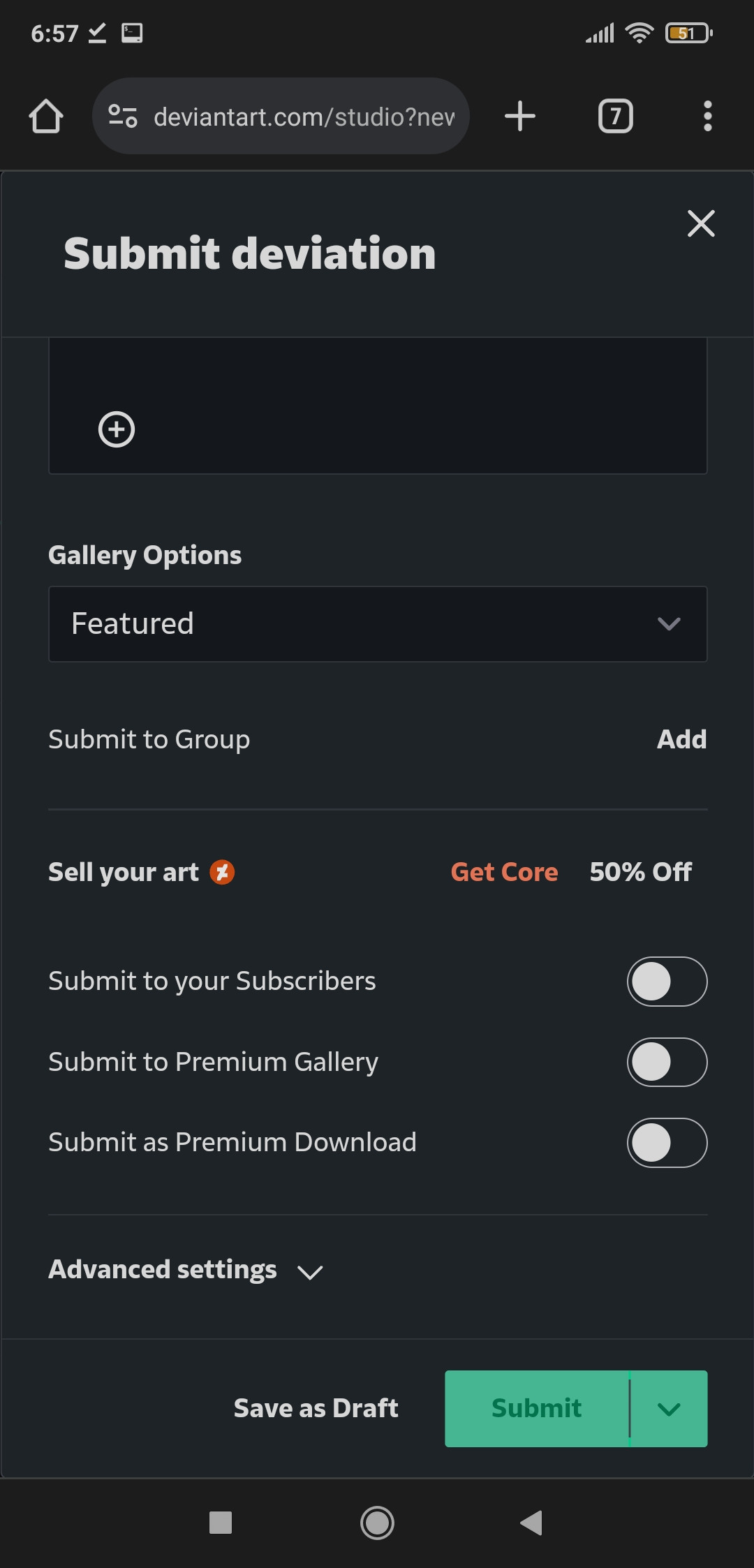View the seven open tabs
754x1568 pixels.
click(x=616, y=116)
